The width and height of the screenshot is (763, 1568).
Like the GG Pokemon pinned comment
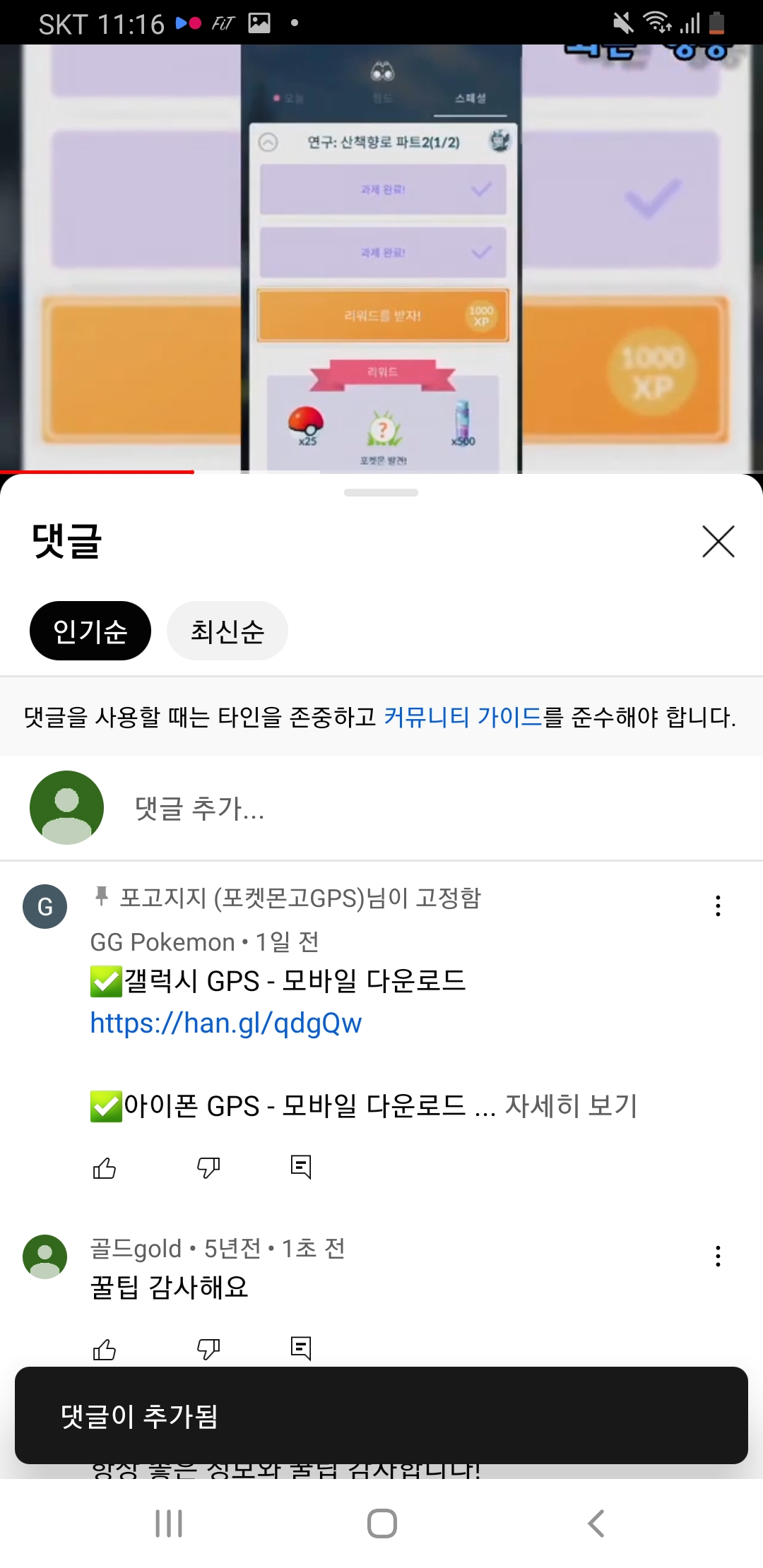click(x=105, y=1168)
